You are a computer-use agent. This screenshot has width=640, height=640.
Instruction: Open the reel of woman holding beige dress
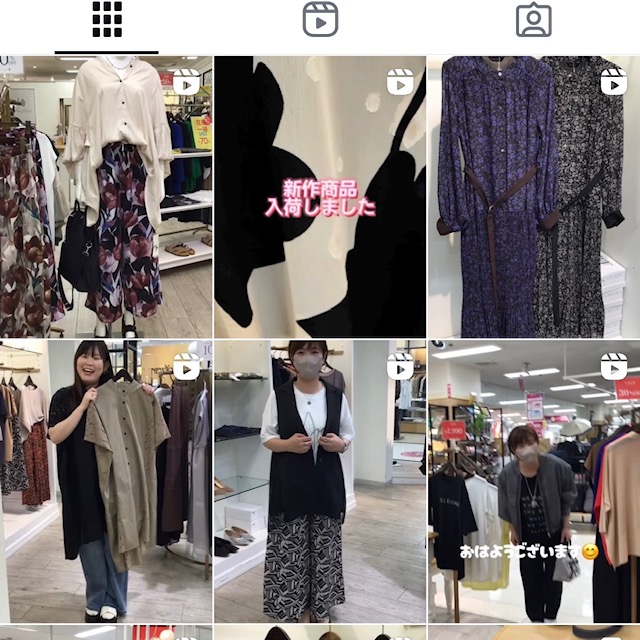coord(106,481)
